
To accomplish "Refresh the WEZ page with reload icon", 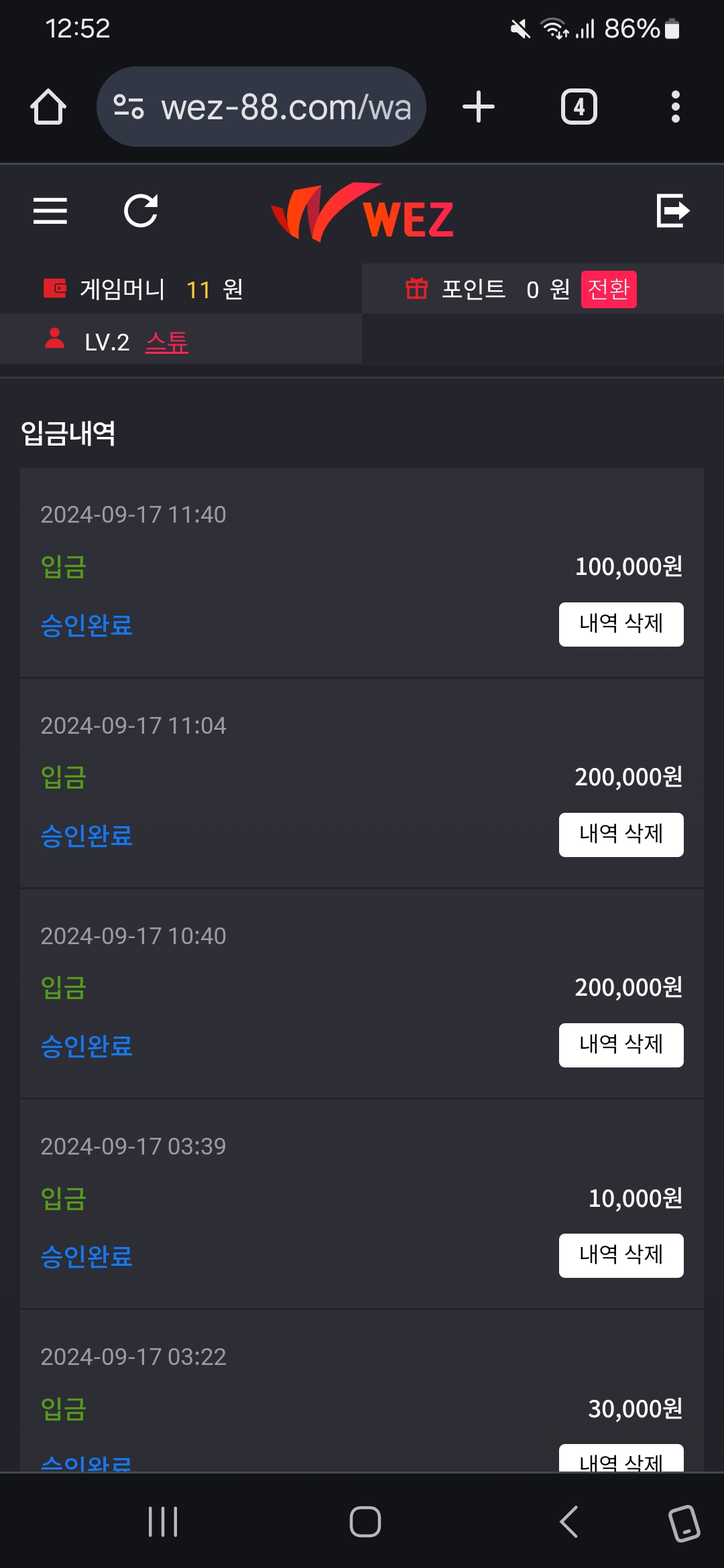I will coord(141,211).
